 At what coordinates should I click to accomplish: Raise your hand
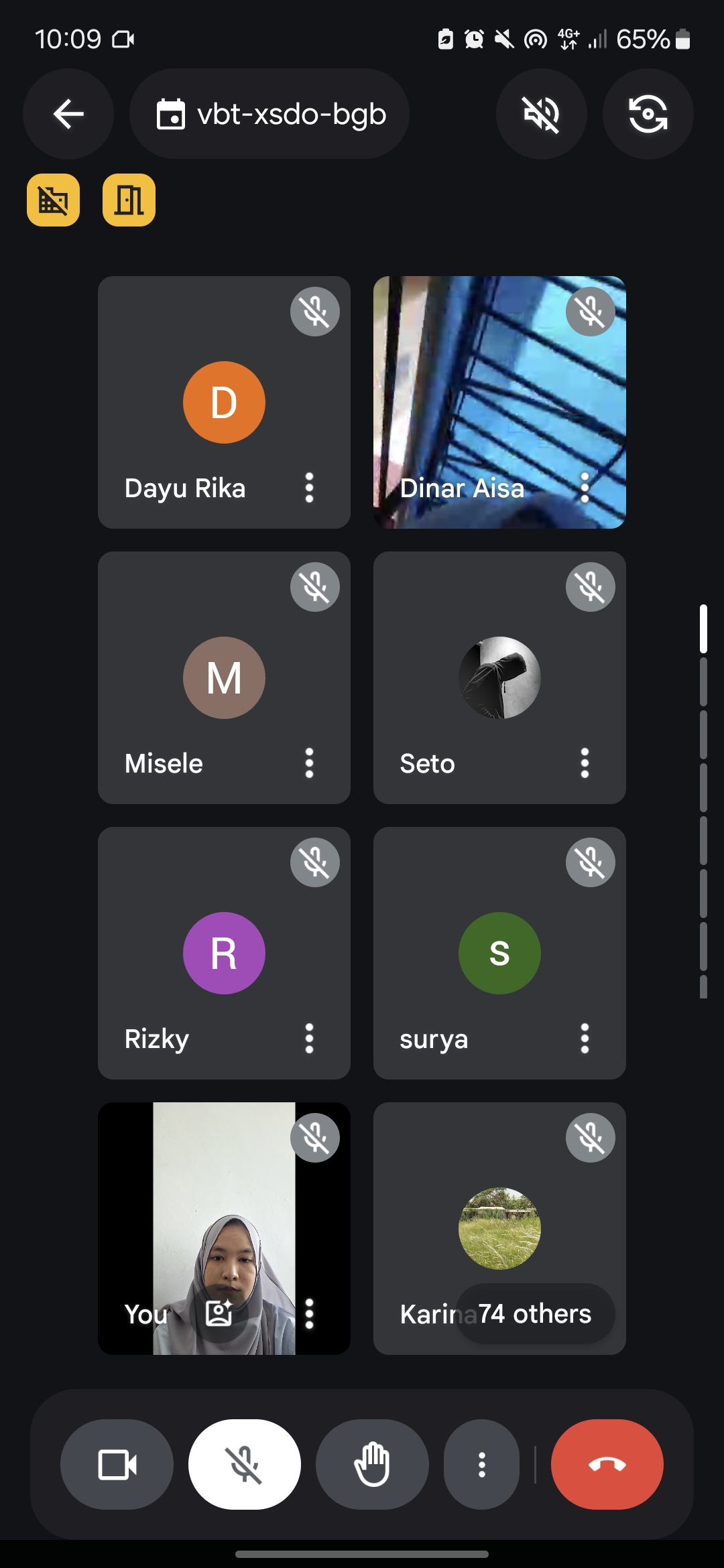pyautogui.click(x=372, y=1464)
